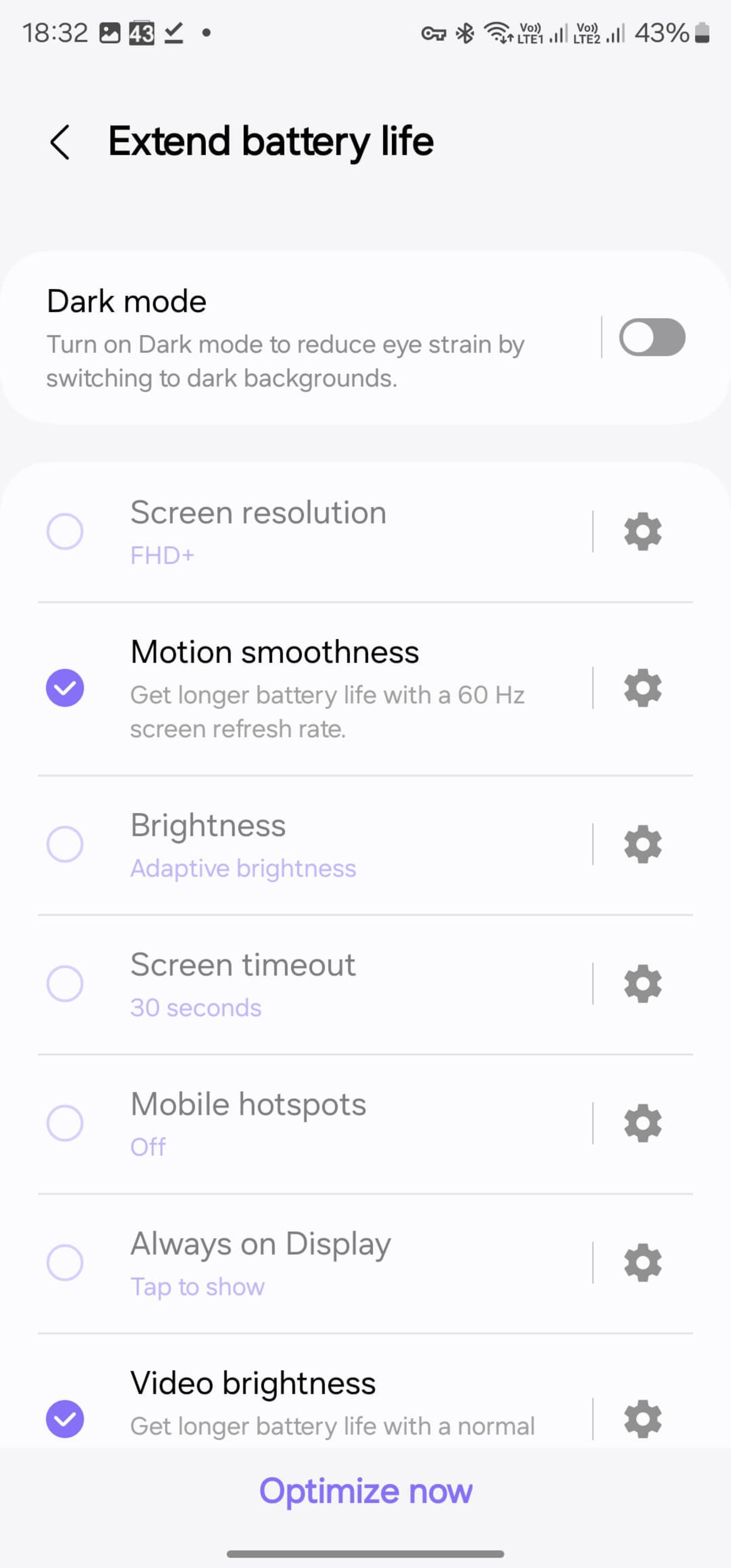731x1568 pixels.
Task: Open Screen resolution gear settings
Action: 643,531
